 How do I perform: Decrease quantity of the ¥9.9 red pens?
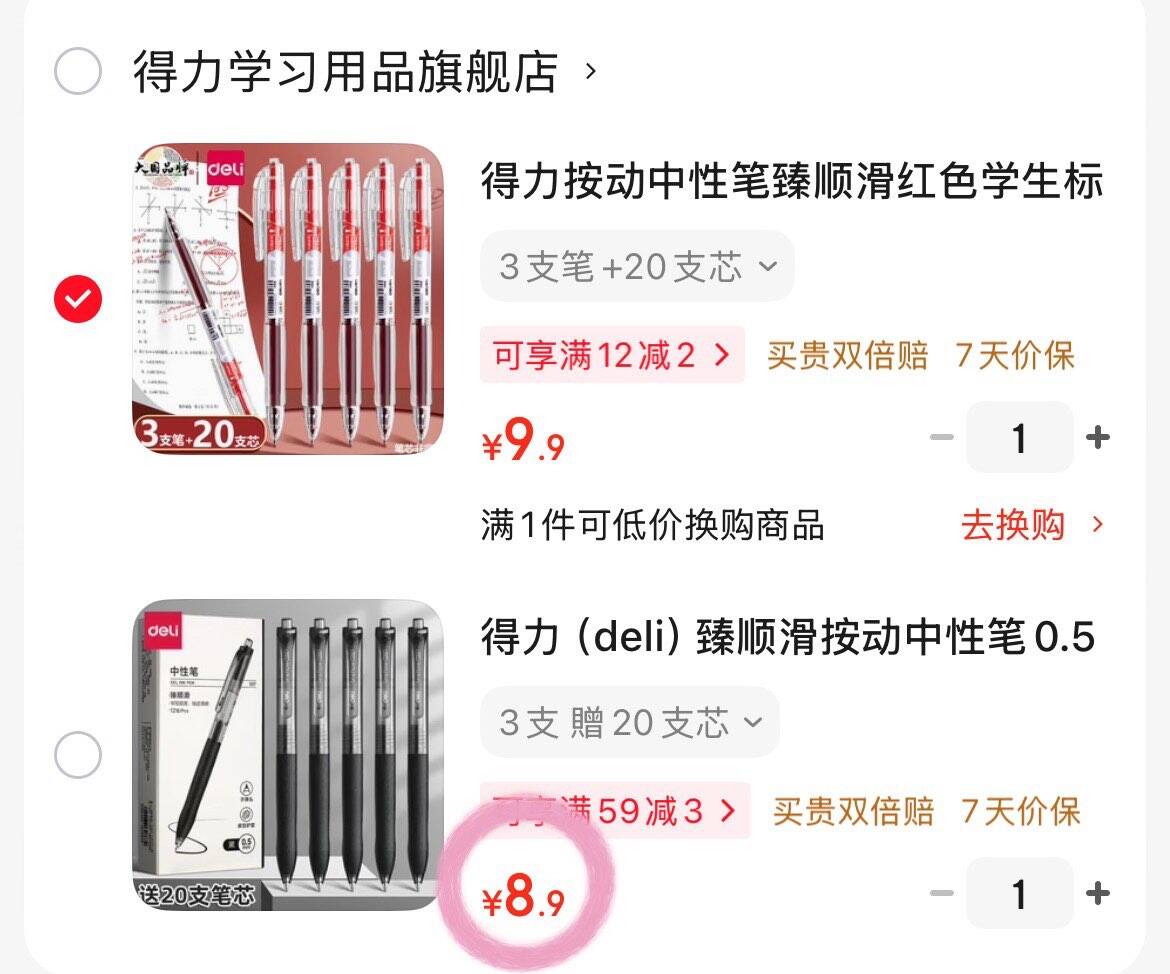click(942, 437)
